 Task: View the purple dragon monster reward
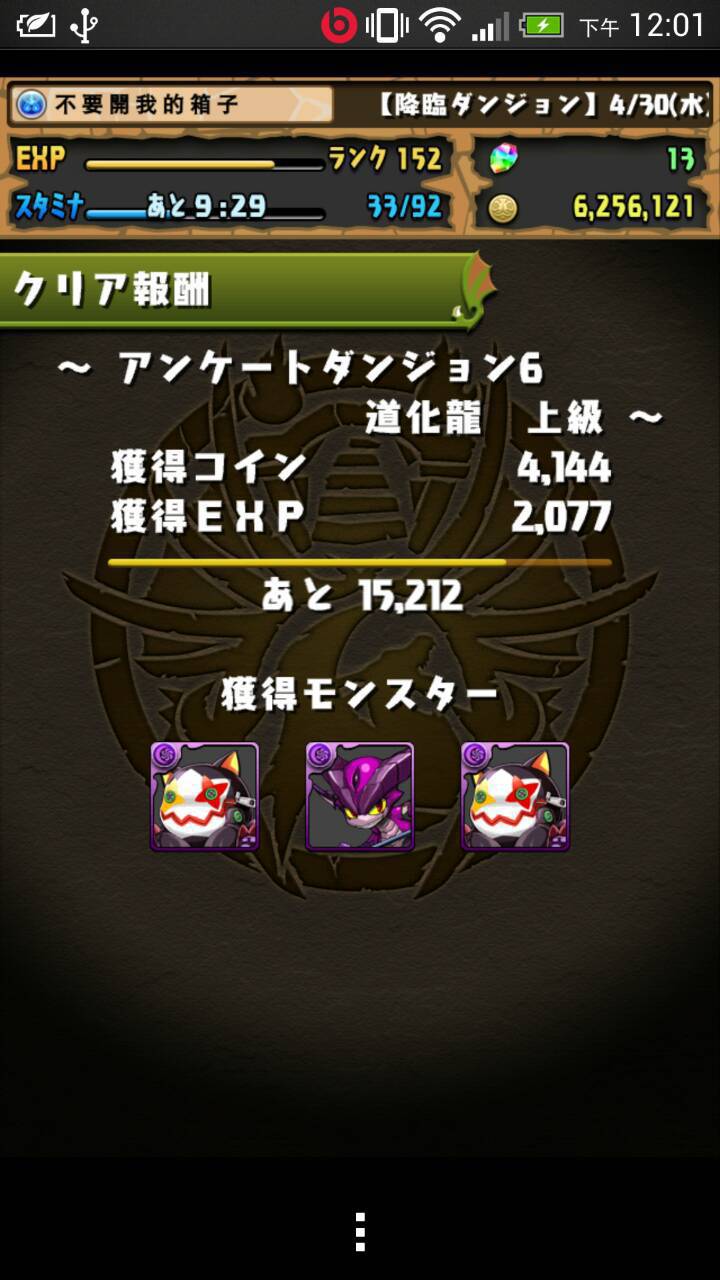(360, 797)
